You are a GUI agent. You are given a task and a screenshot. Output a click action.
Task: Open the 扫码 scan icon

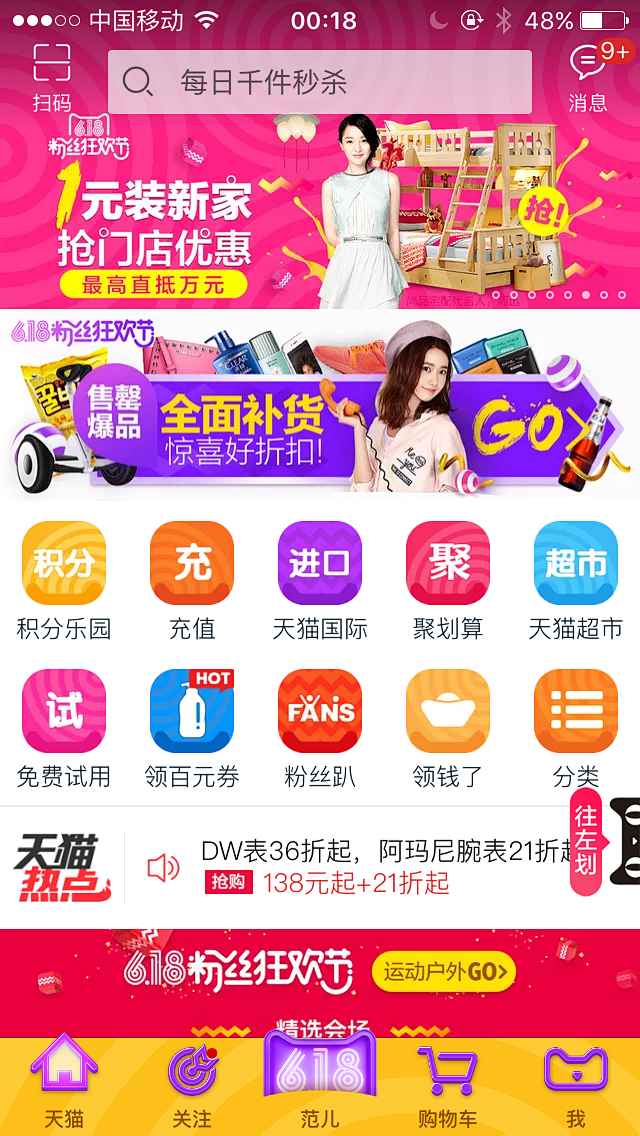pos(52,76)
